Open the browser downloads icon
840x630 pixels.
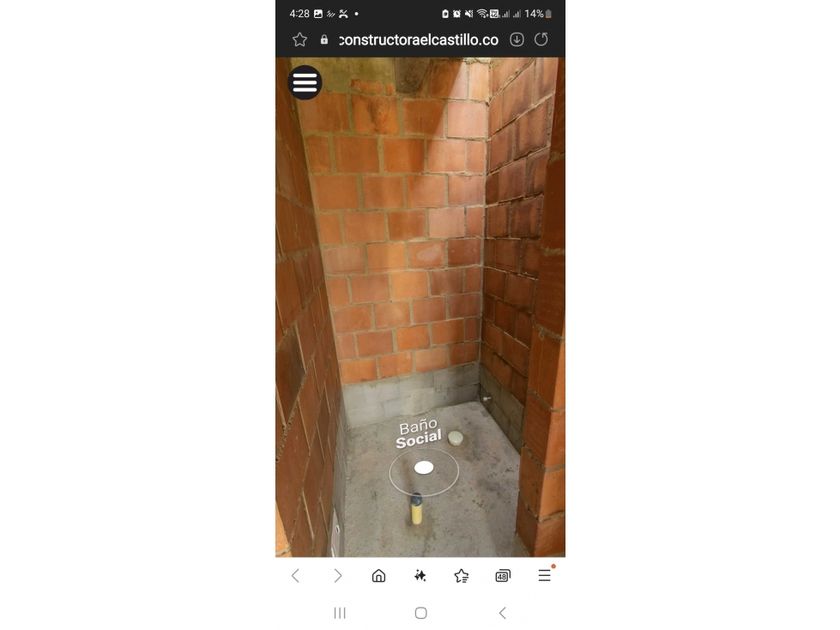point(516,40)
